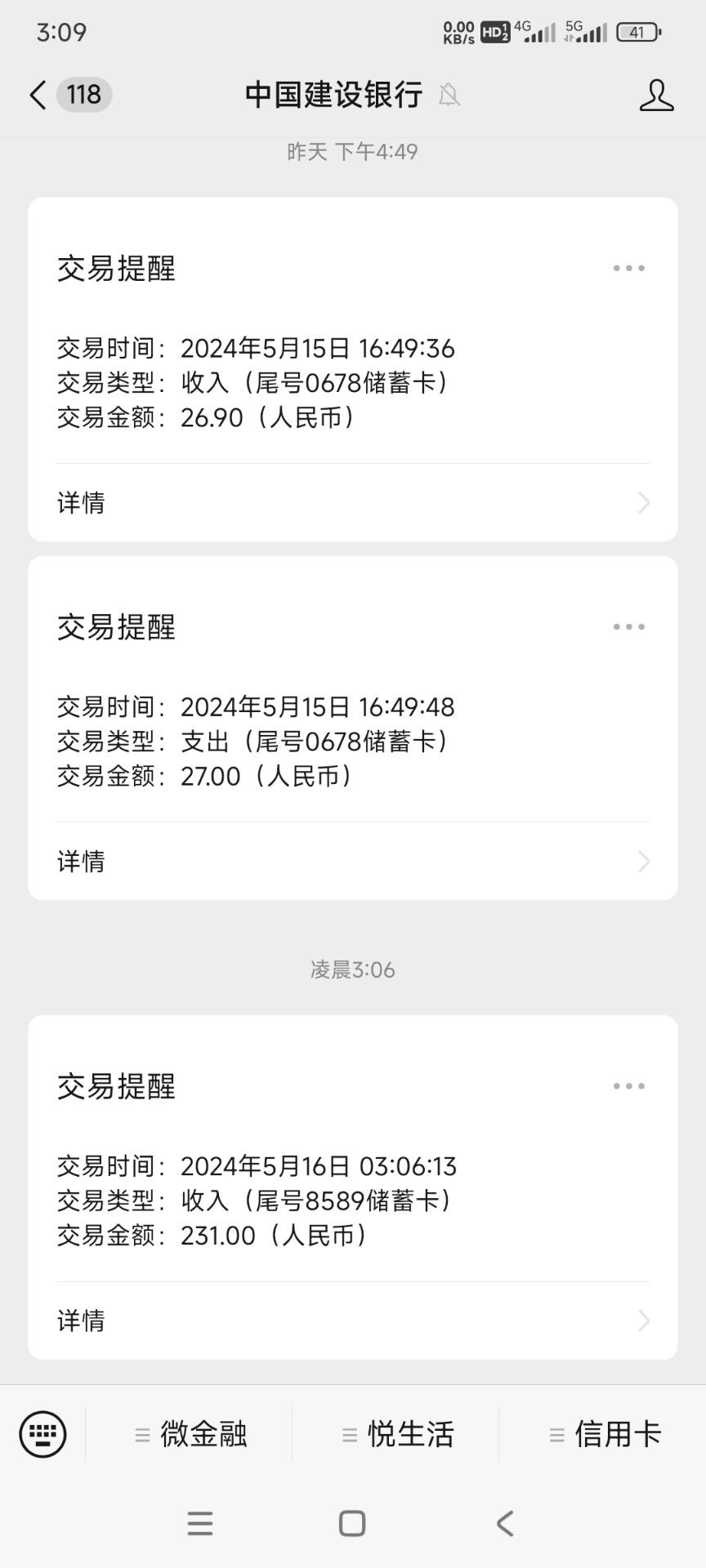Open the account profile icon
Viewport: 706px width, 1568px height.
656,95
